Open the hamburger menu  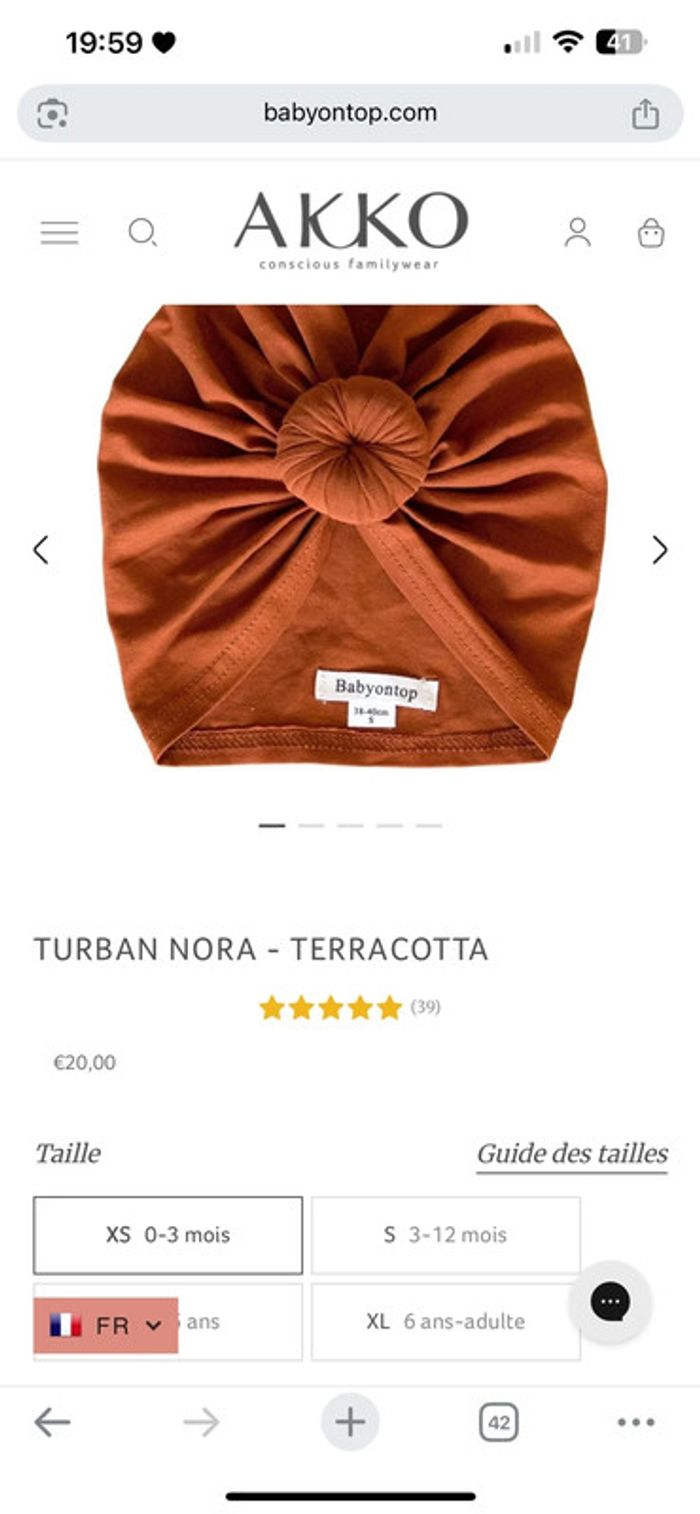tap(59, 233)
